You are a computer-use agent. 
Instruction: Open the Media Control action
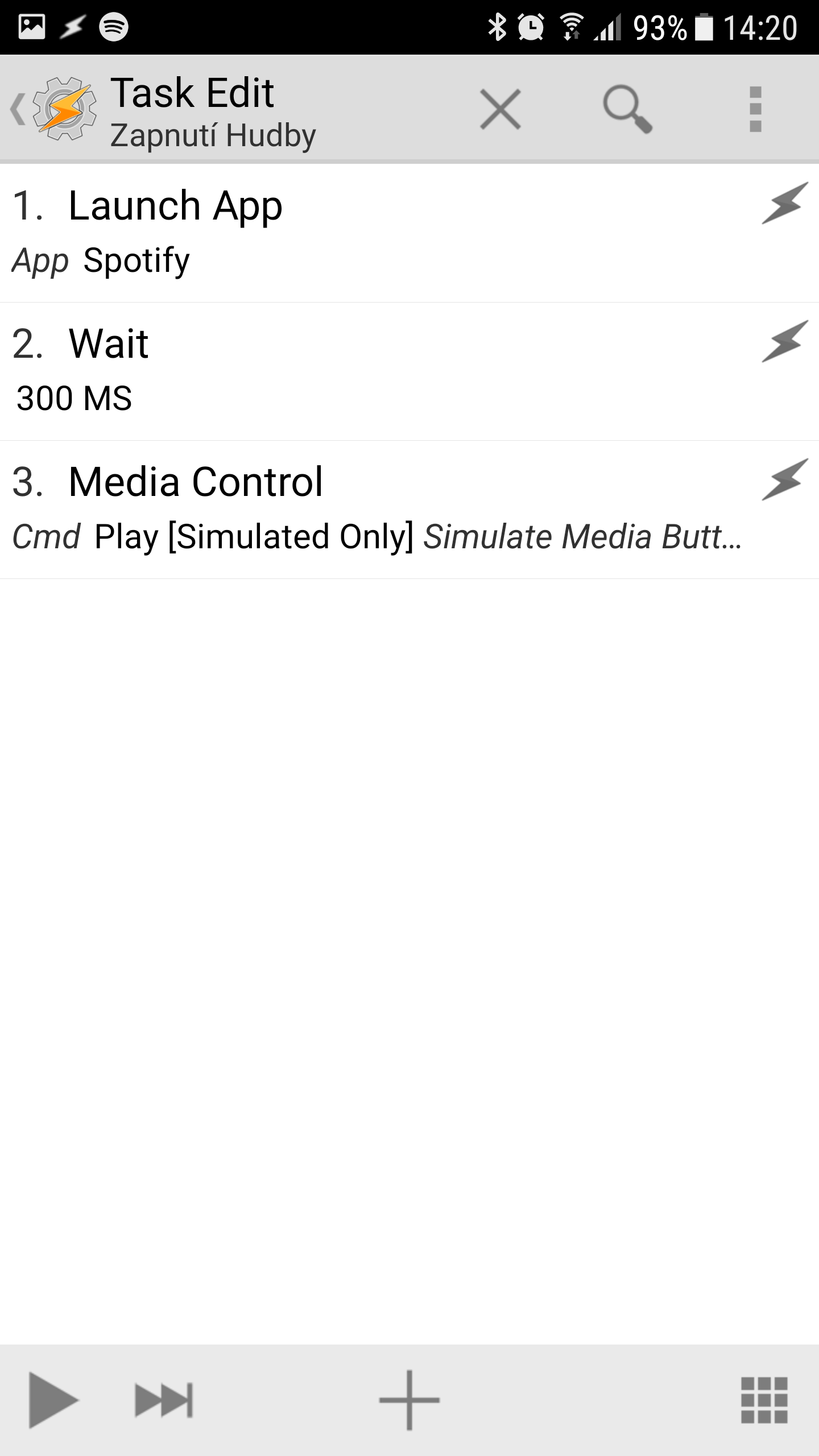375,510
